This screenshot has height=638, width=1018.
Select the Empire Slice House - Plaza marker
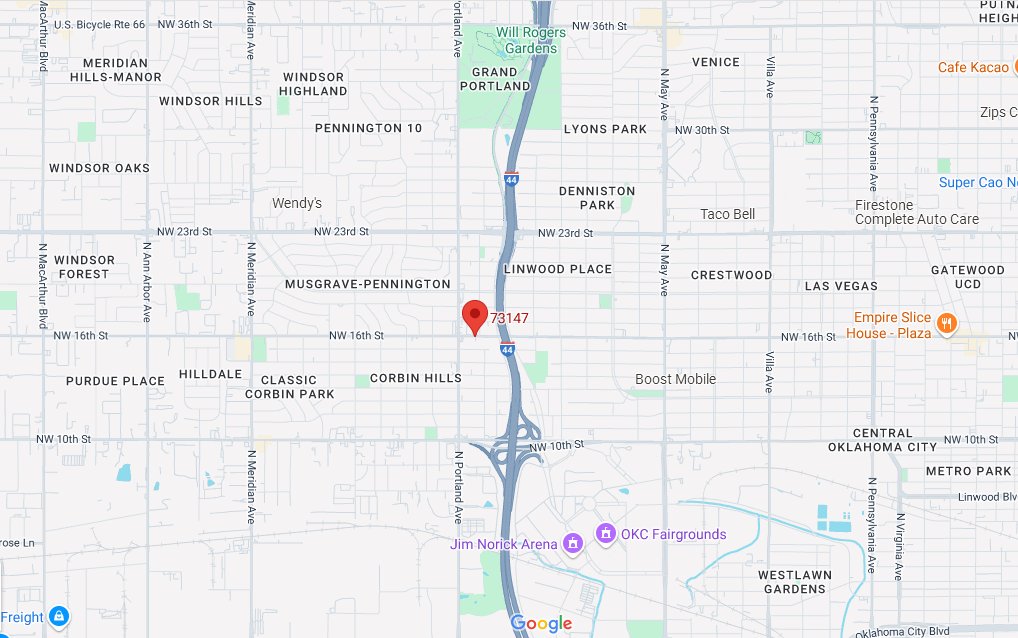pos(947,323)
